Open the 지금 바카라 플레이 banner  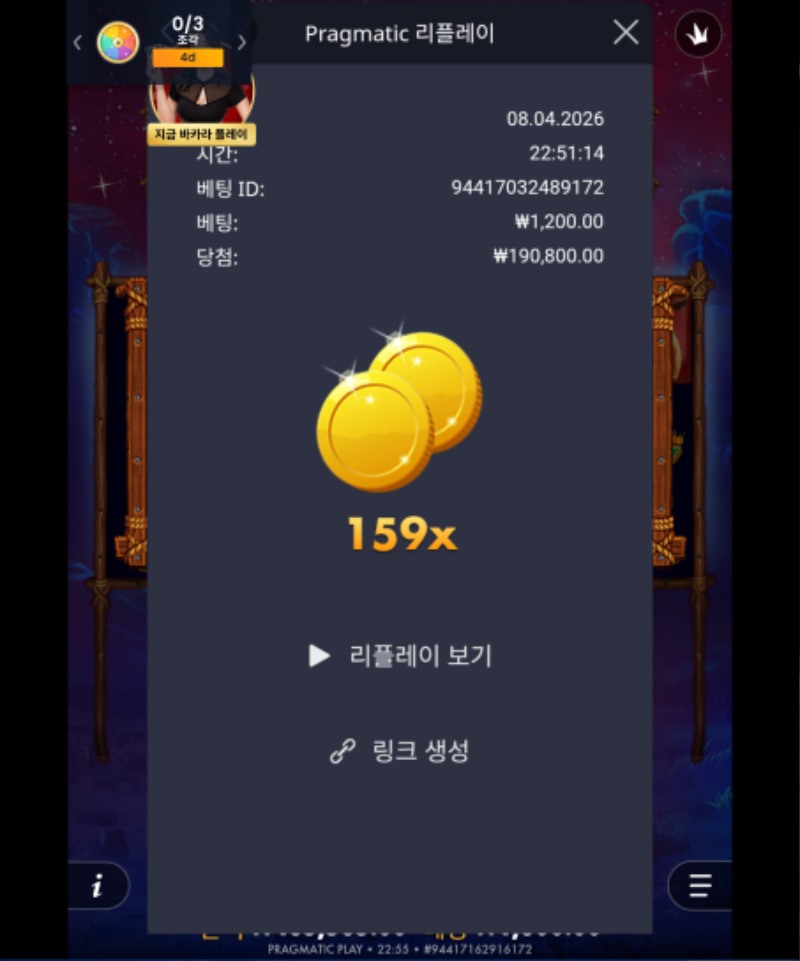202,134
